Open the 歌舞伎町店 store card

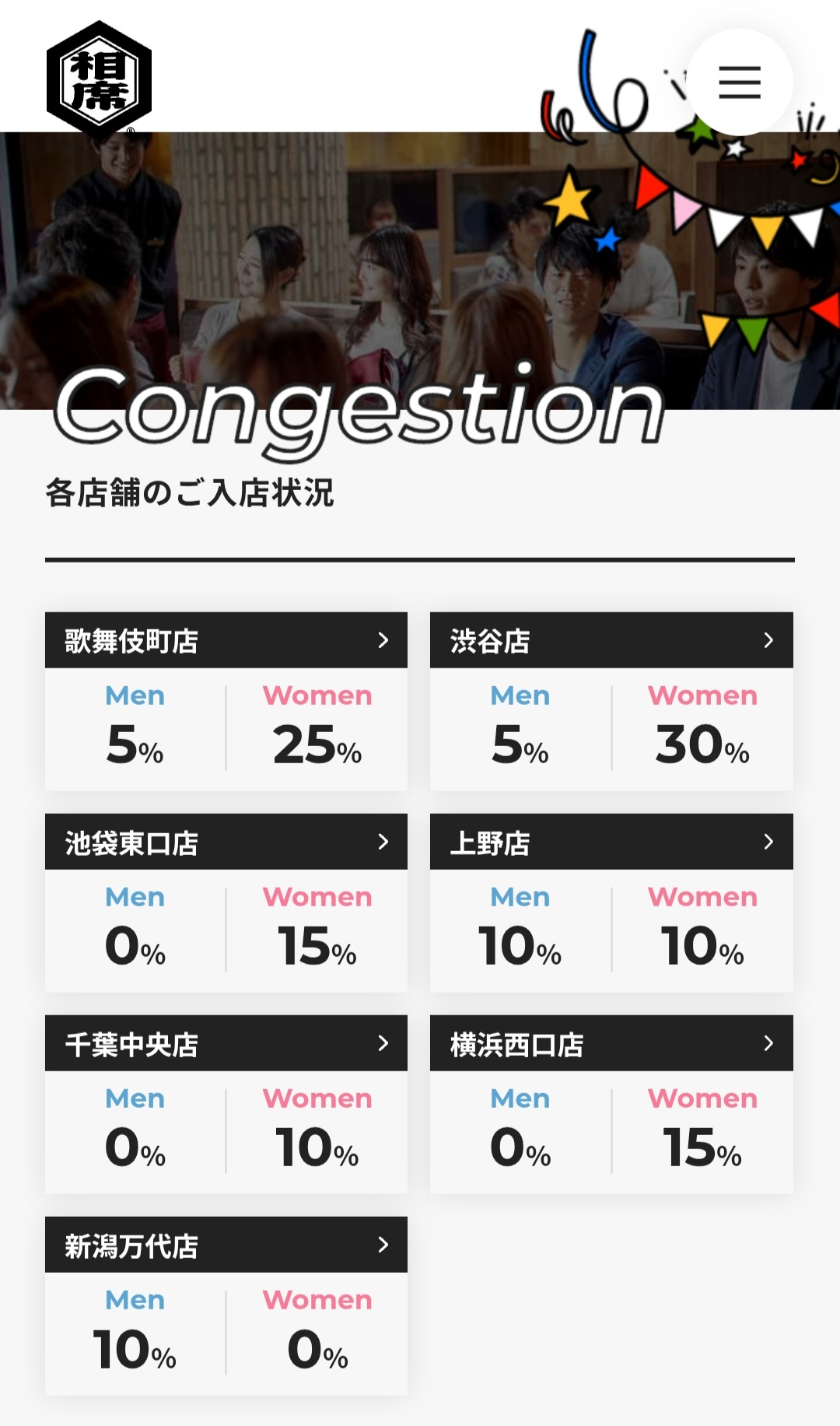click(x=226, y=641)
